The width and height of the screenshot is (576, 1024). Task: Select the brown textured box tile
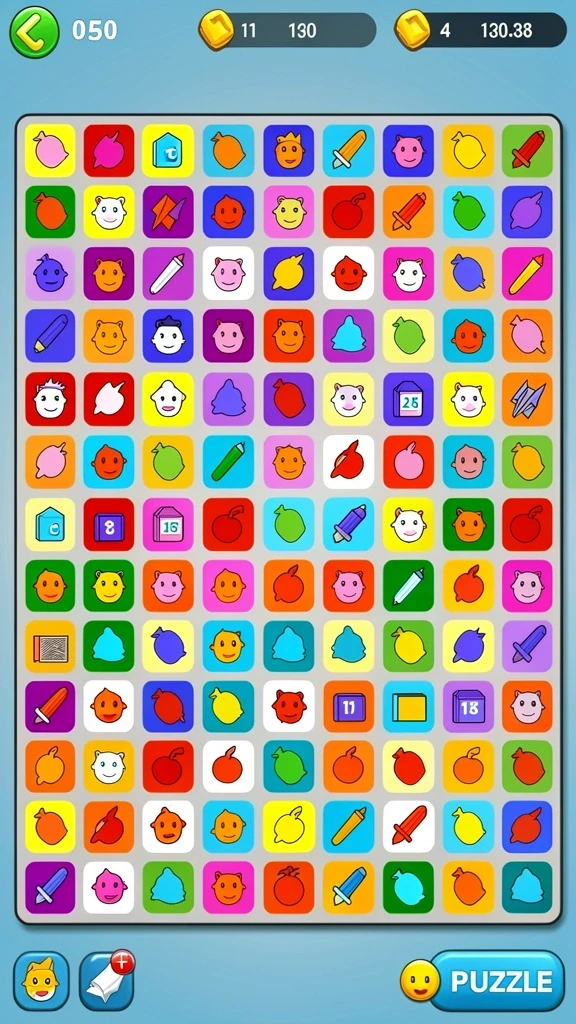[50, 647]
